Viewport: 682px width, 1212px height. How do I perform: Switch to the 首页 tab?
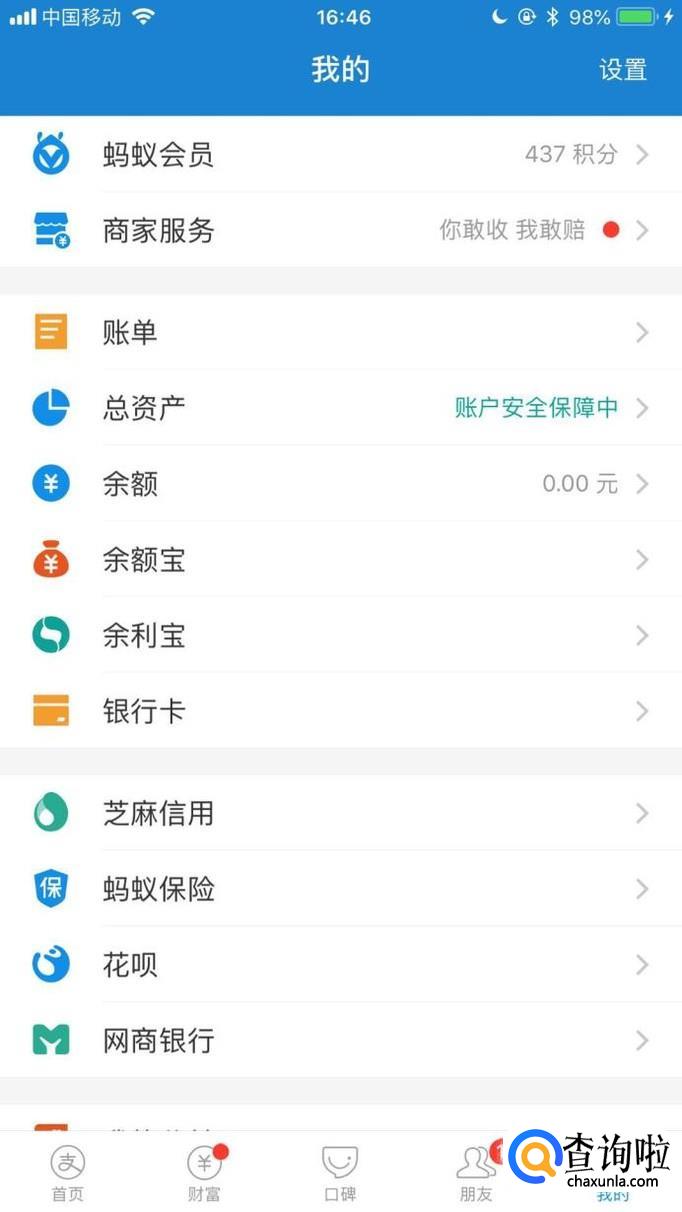click(x=68, y=1172)
